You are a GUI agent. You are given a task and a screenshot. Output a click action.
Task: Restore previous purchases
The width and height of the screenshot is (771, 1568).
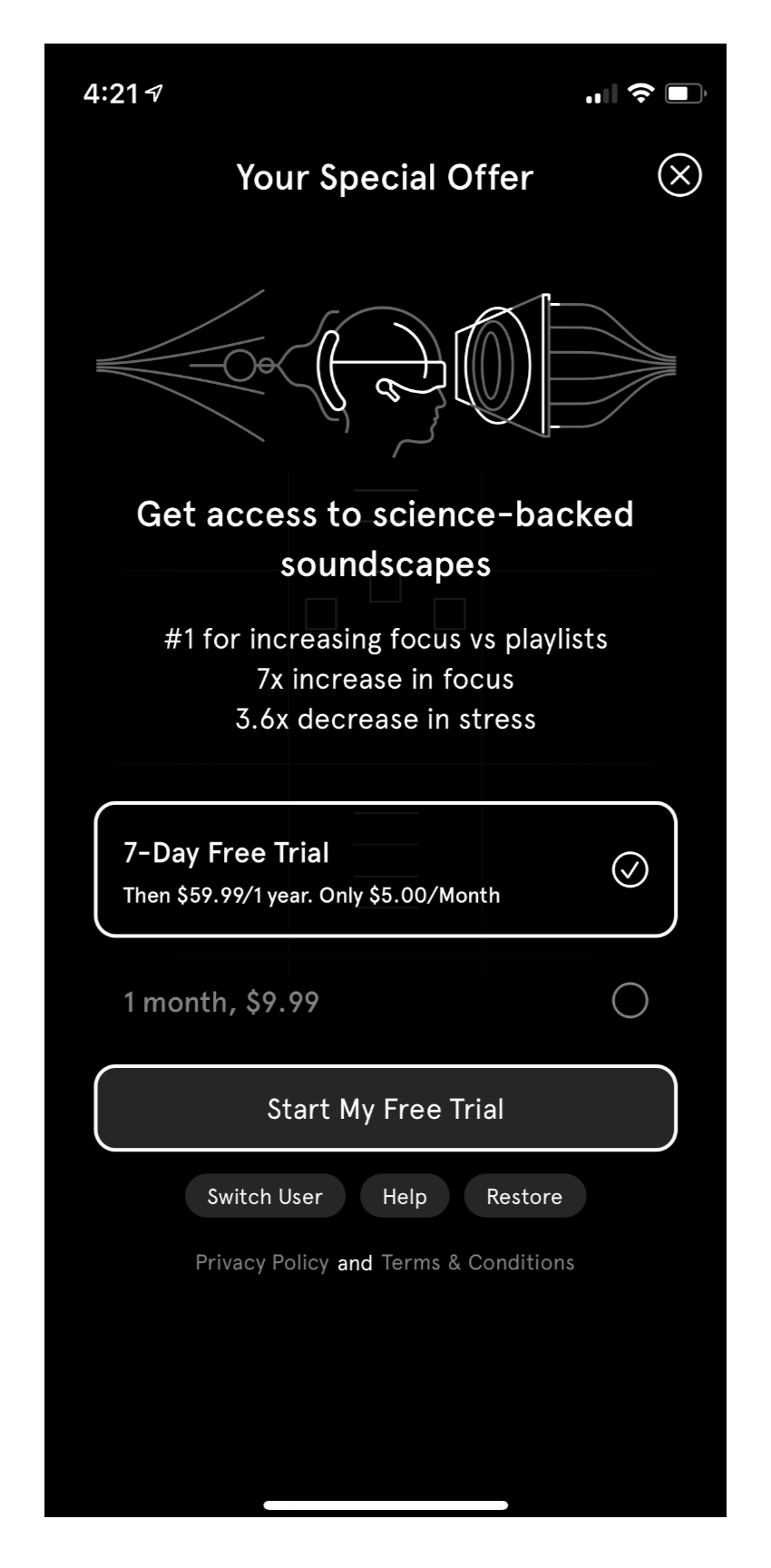[524, 1196]
